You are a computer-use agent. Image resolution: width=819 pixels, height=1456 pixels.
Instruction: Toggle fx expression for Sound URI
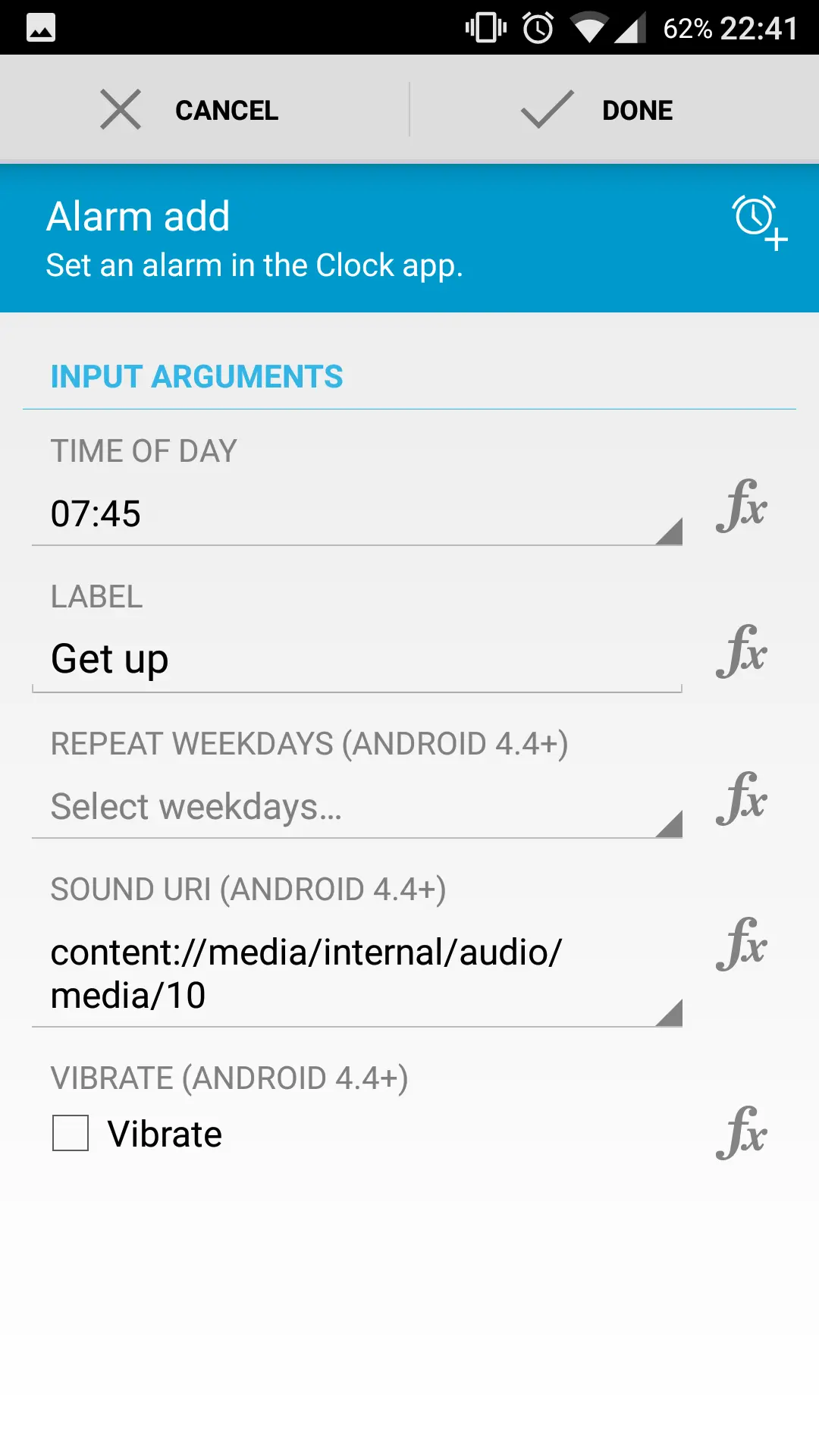click(x=742, y=945)
